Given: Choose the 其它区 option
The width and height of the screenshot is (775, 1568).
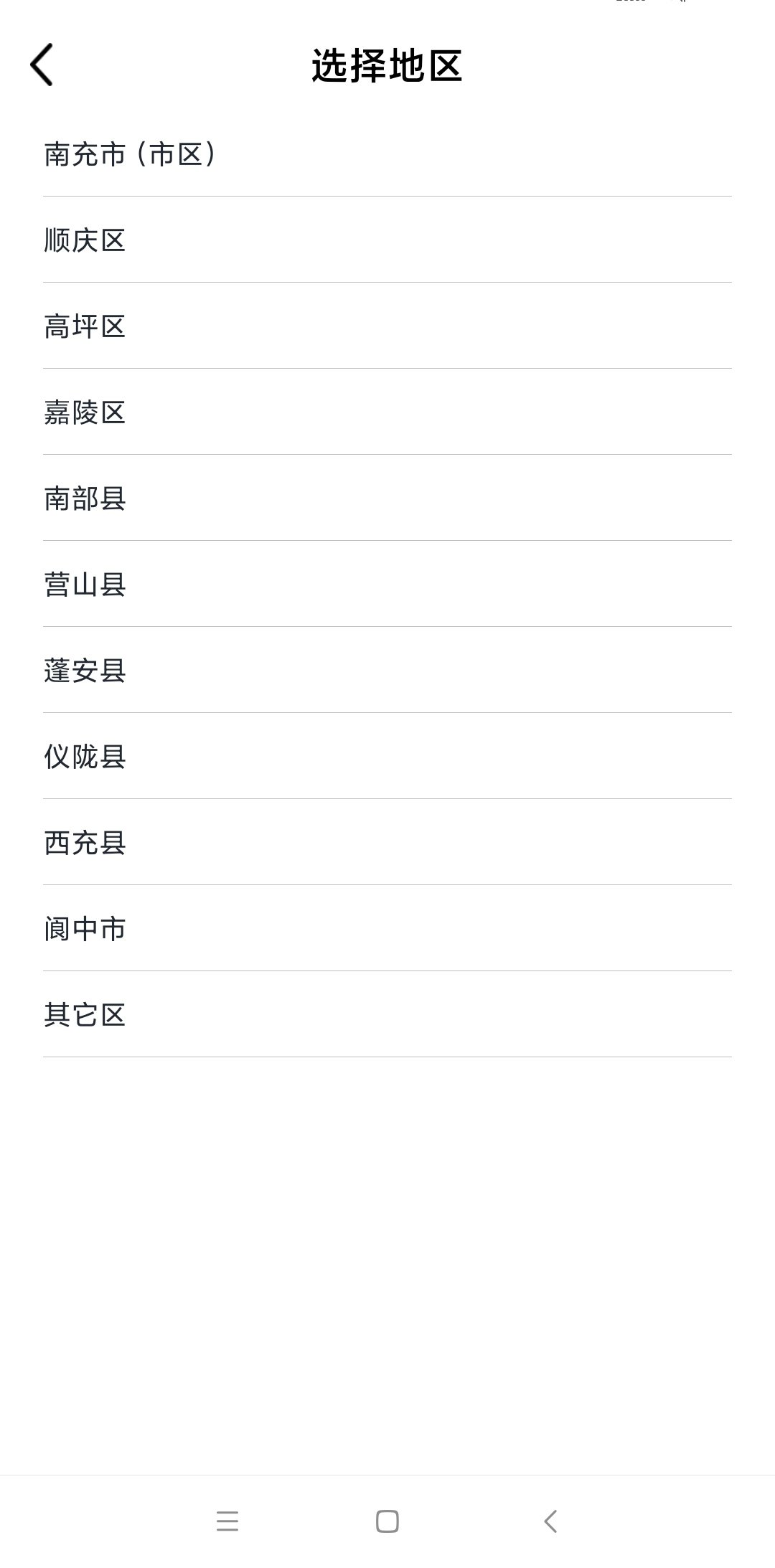Looking at the screenshot, I should tap(85, 1015).
